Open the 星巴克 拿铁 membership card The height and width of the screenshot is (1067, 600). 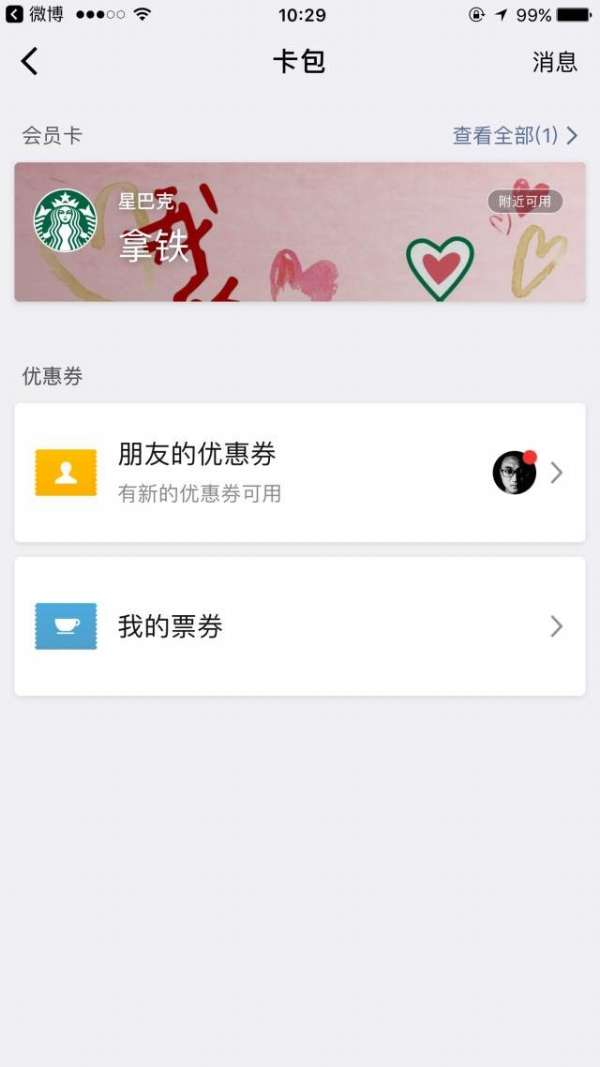point(300,232)
